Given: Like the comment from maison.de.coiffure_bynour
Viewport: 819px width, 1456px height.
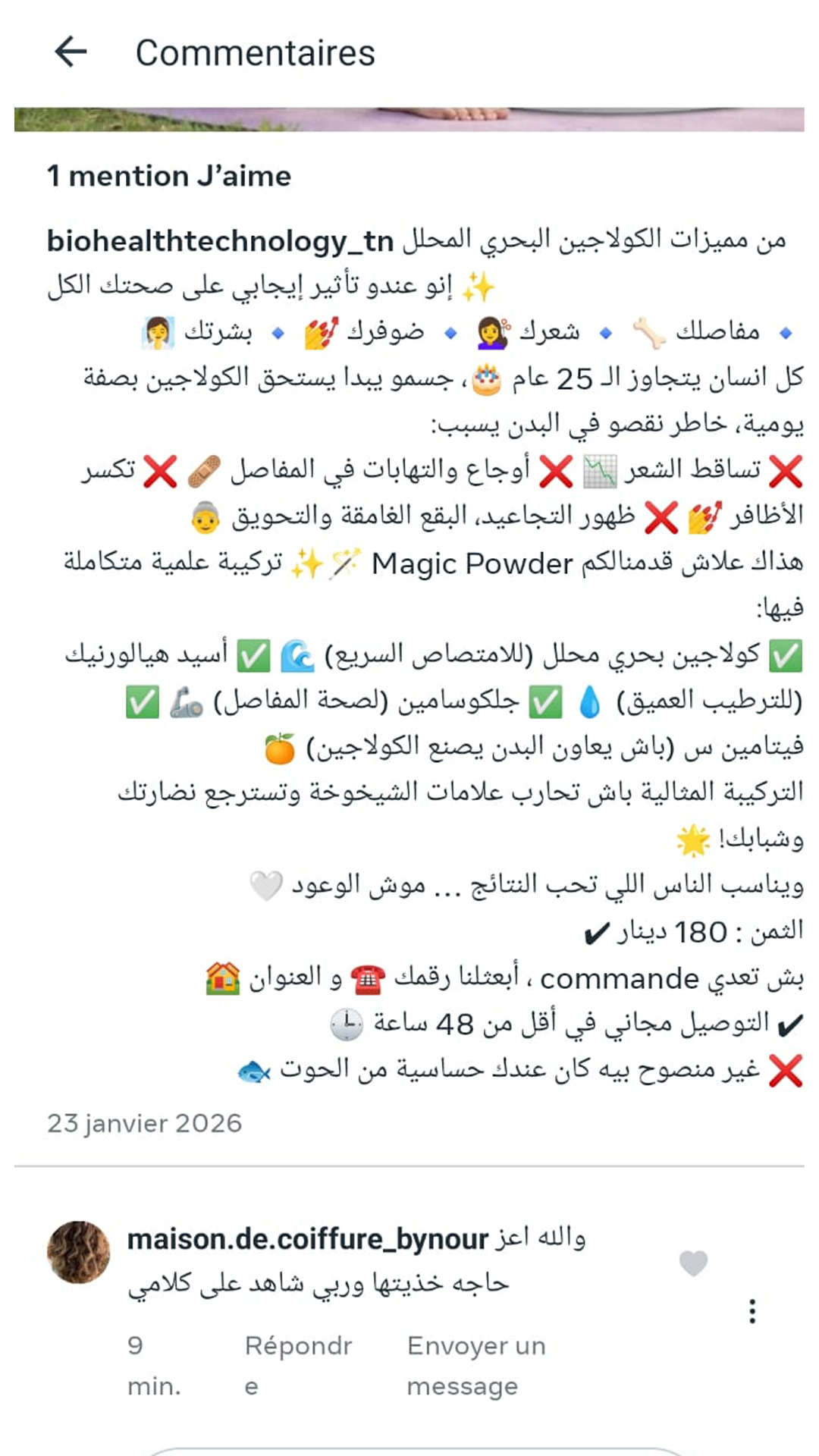Looking at the screenshot, I should point(693,1263).
